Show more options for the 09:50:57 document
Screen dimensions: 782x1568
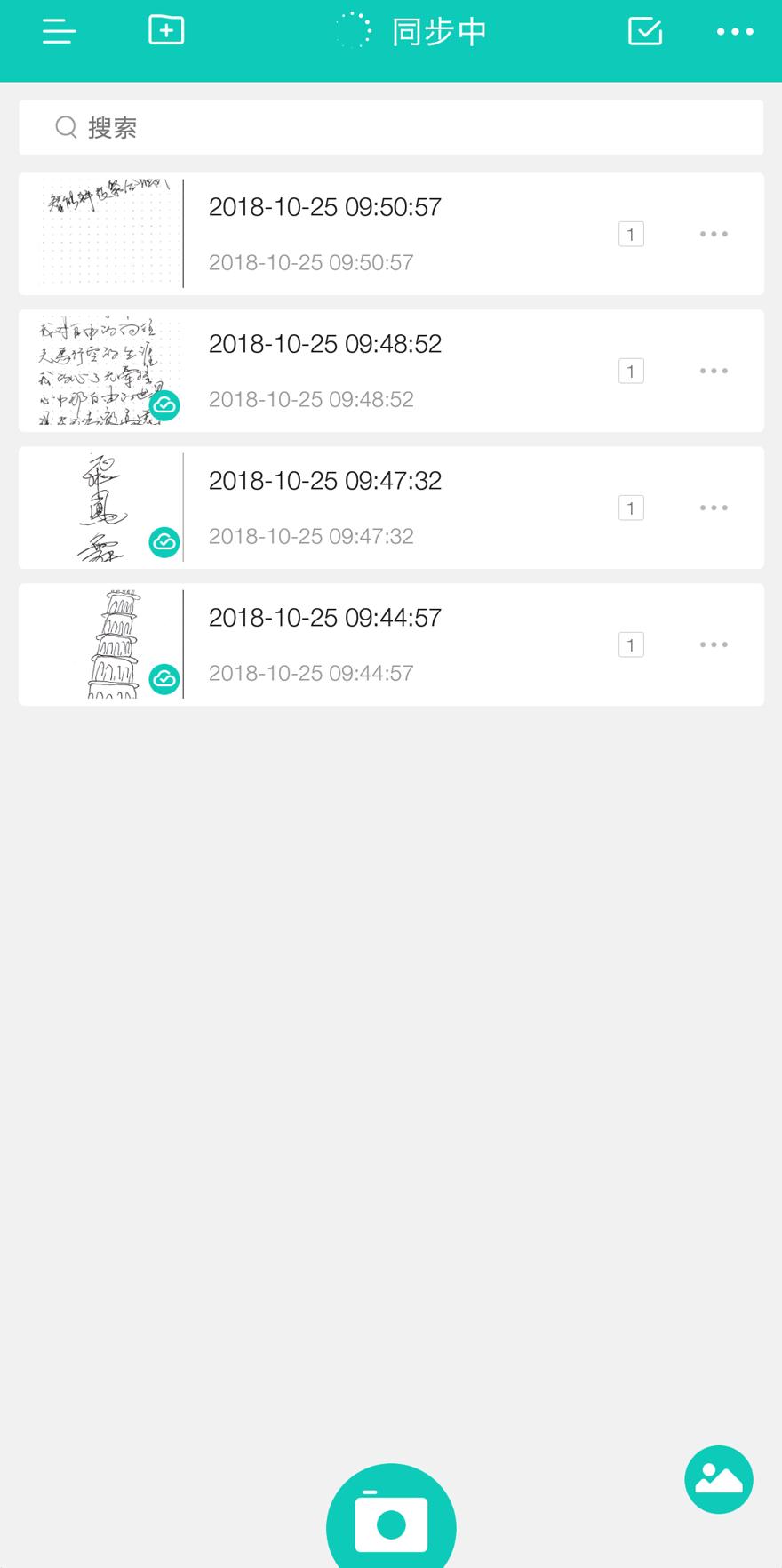(714, 235)
